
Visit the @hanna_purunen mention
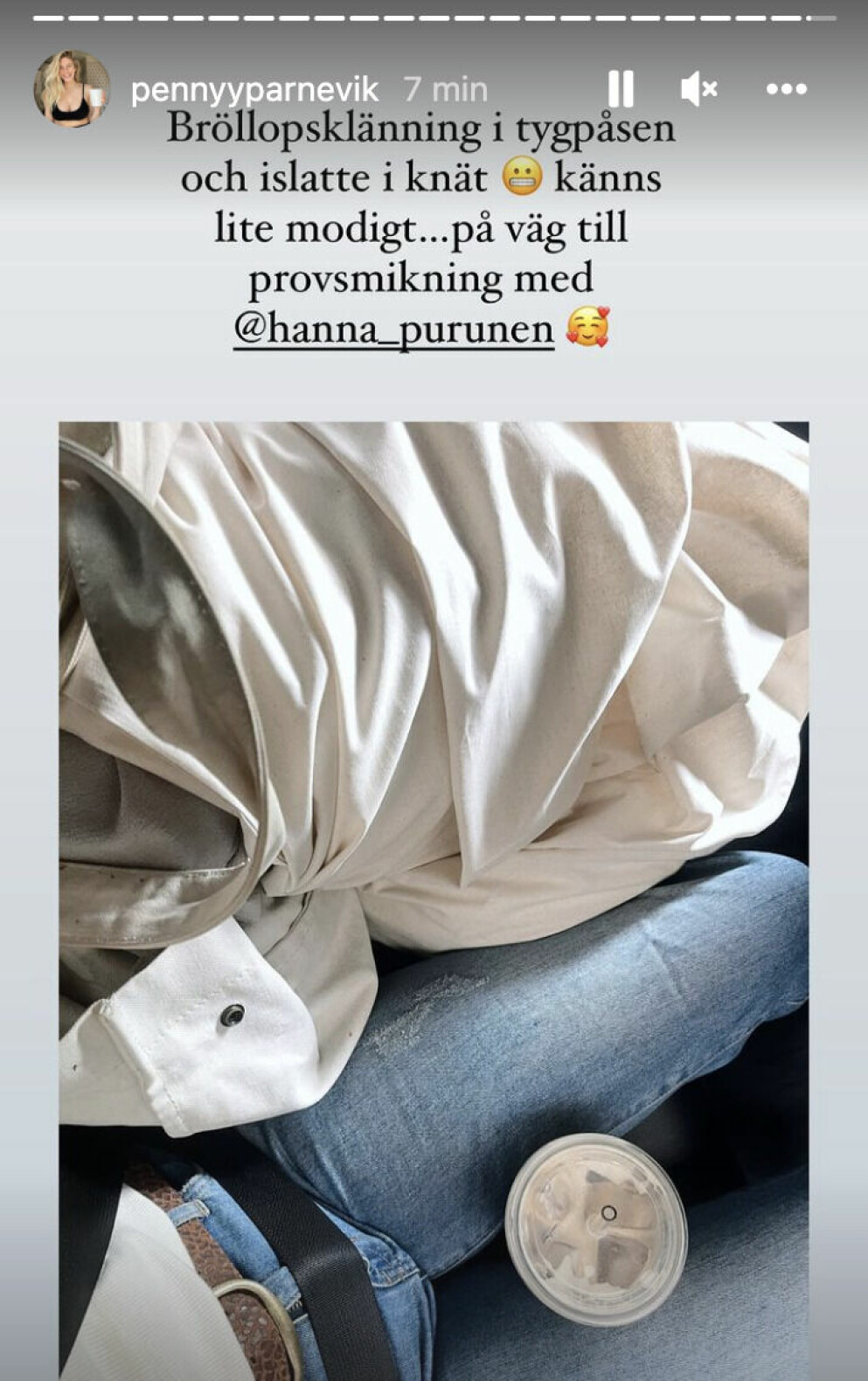394,330
